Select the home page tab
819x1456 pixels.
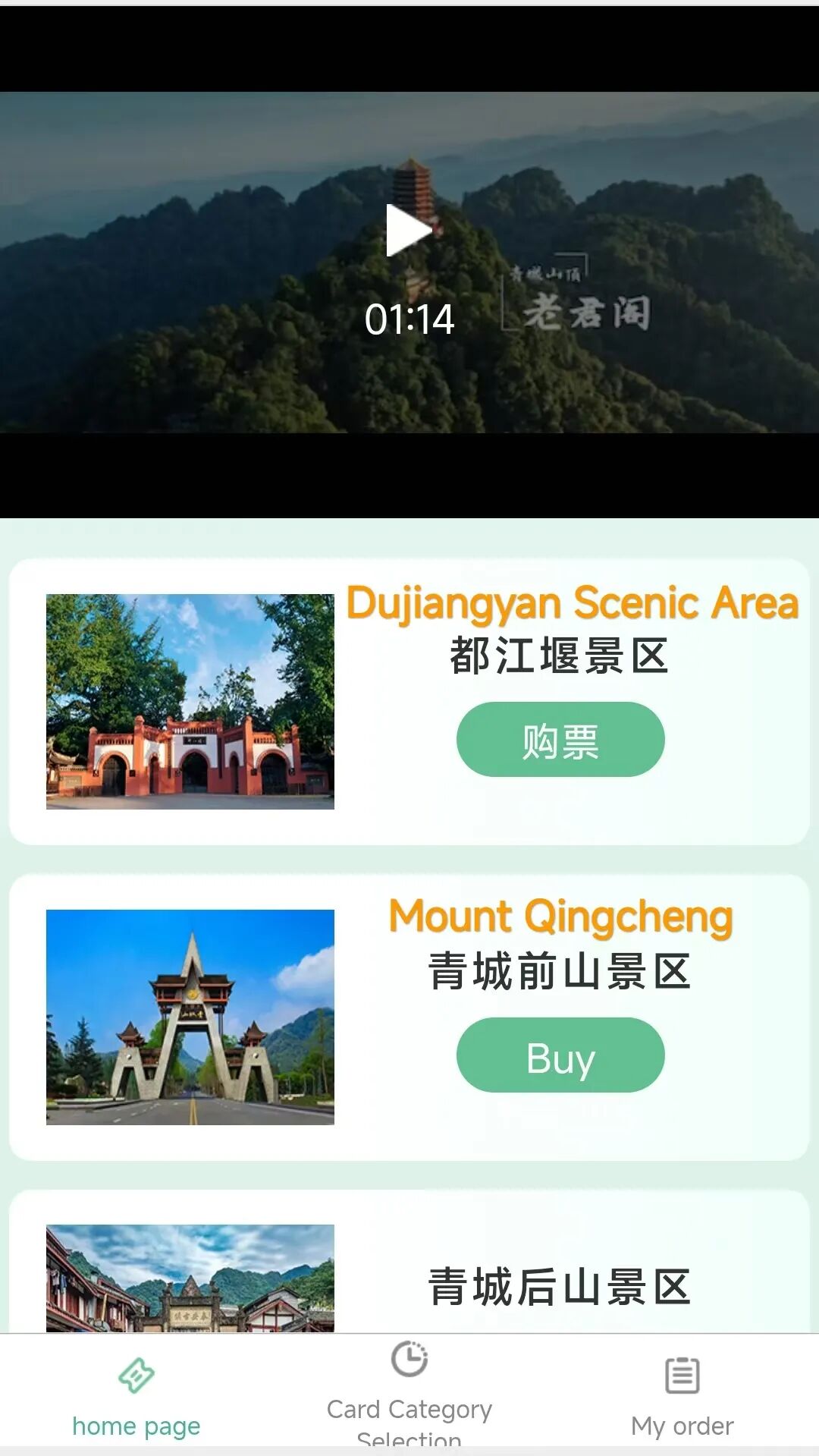pyautogui.click(x=136, y=1396)
